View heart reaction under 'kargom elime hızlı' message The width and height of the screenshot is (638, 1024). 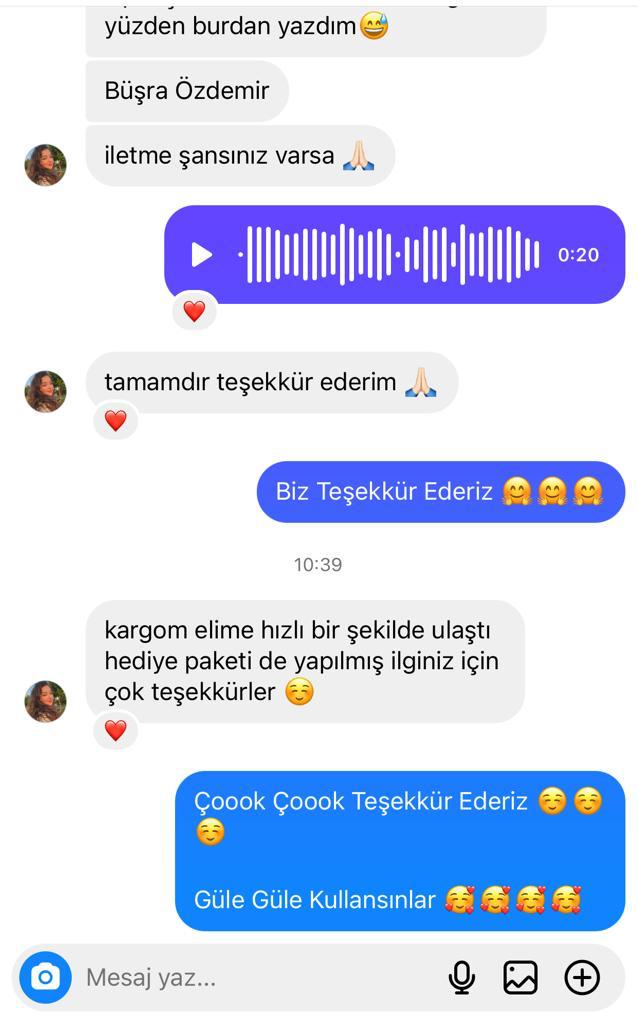click(x=116, y=729)
